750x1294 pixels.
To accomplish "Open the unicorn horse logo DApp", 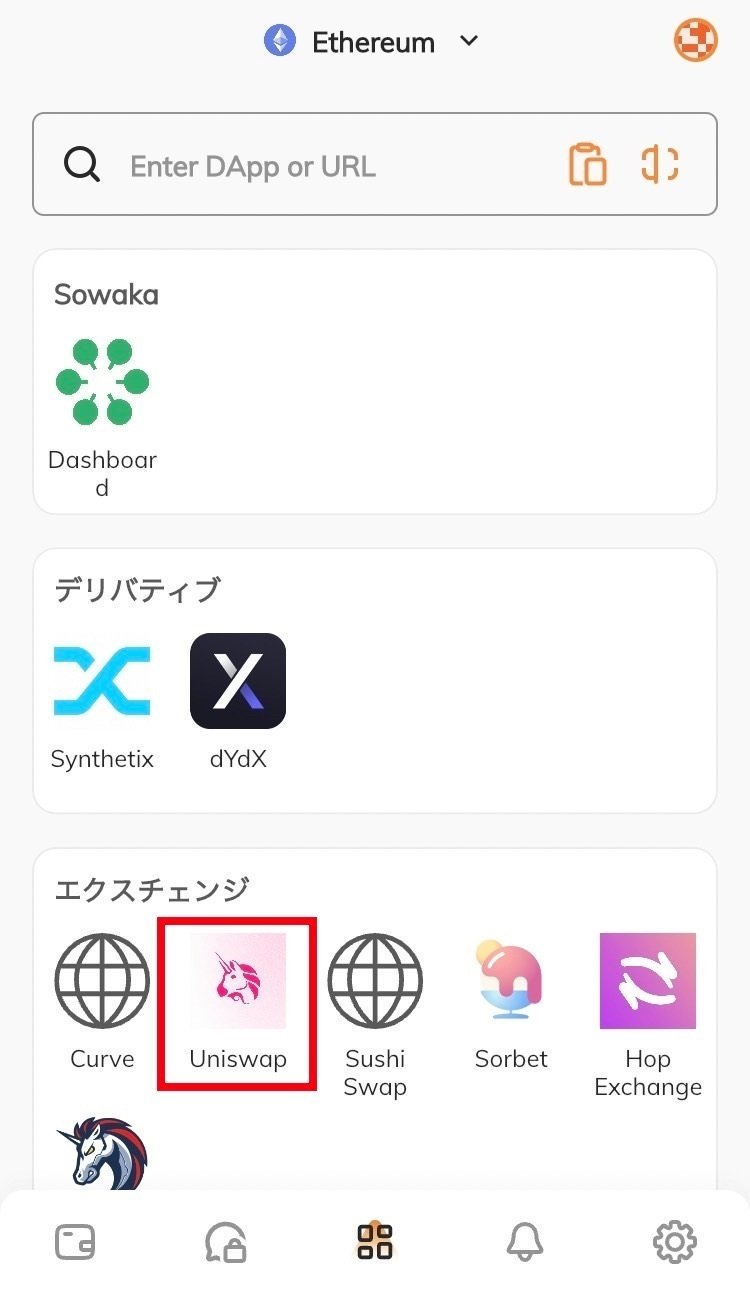I will [102, 1154].
